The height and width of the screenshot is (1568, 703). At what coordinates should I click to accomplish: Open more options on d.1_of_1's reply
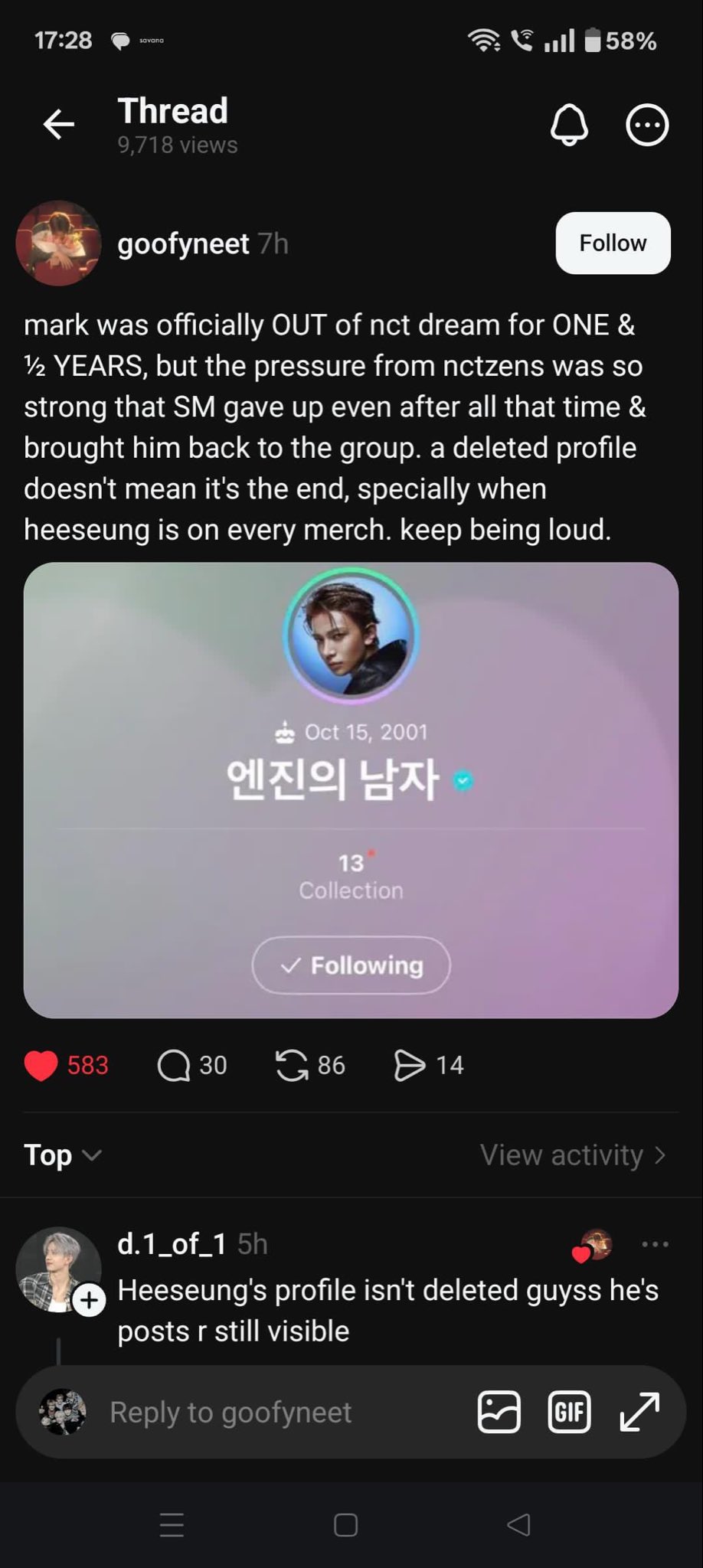[x=655, y=1244]
